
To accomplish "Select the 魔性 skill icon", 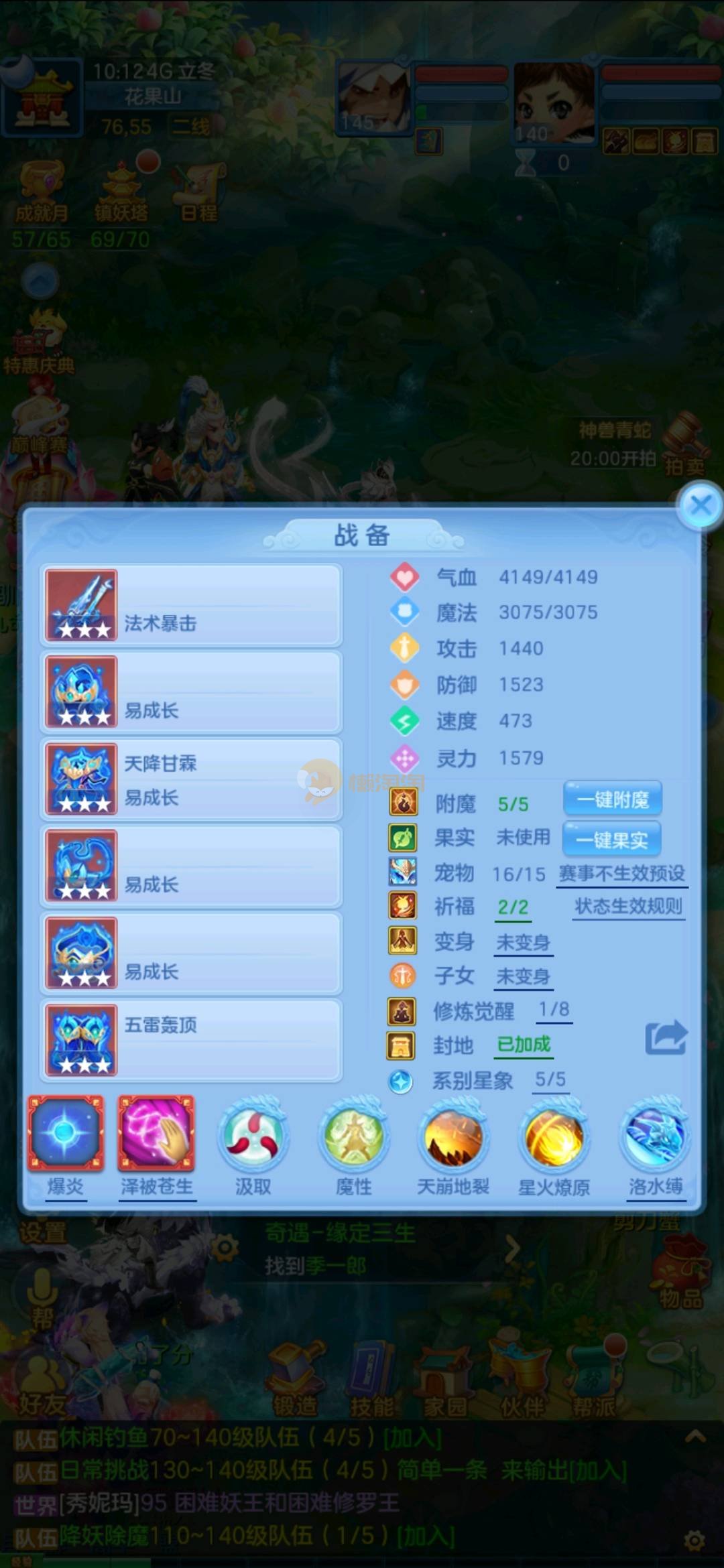I will pyautogui.click(x=353, y=1136).
